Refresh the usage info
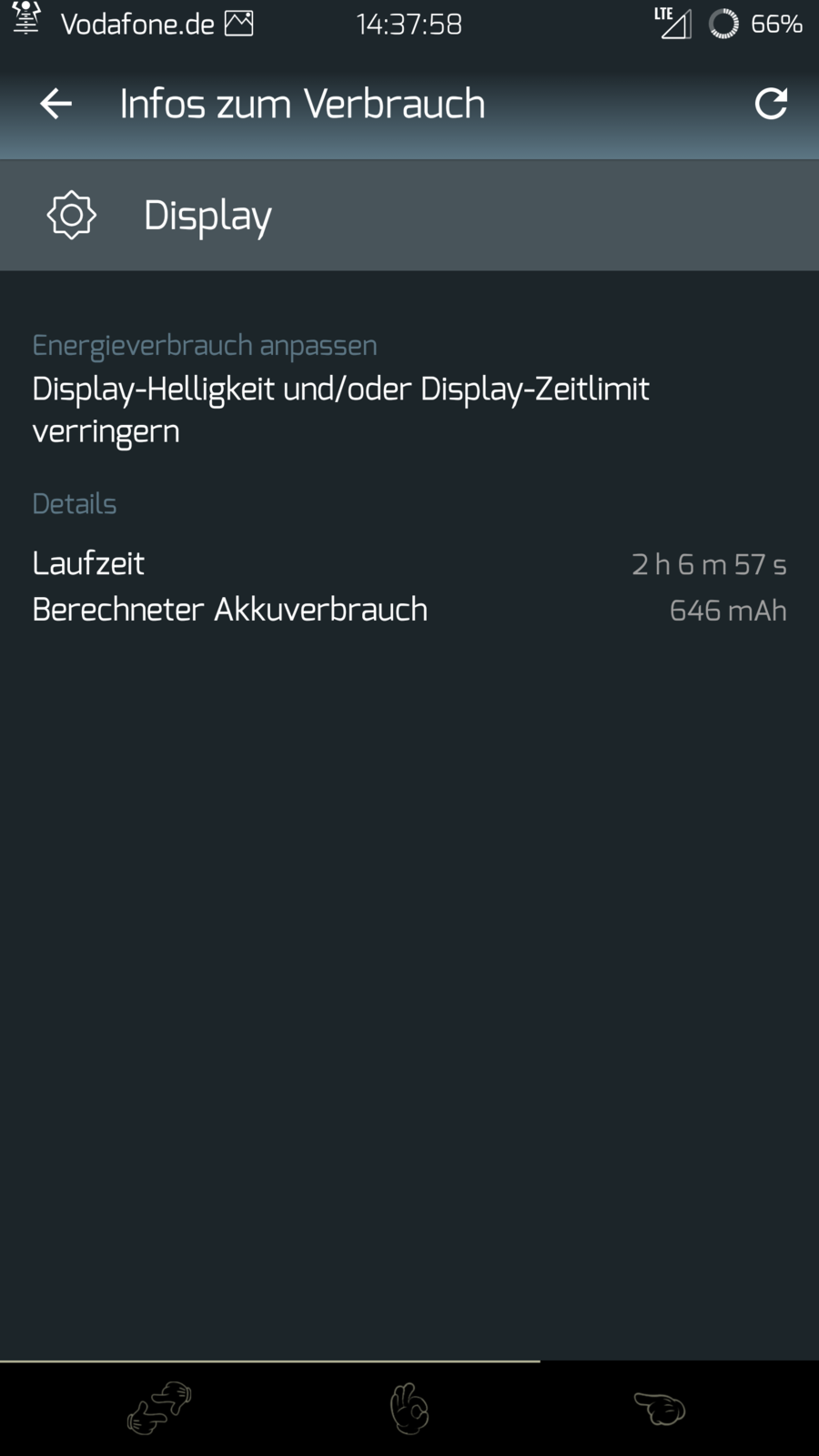Image resolution: width=819 pixels, height=1456 pixels. tap(770, 104)
